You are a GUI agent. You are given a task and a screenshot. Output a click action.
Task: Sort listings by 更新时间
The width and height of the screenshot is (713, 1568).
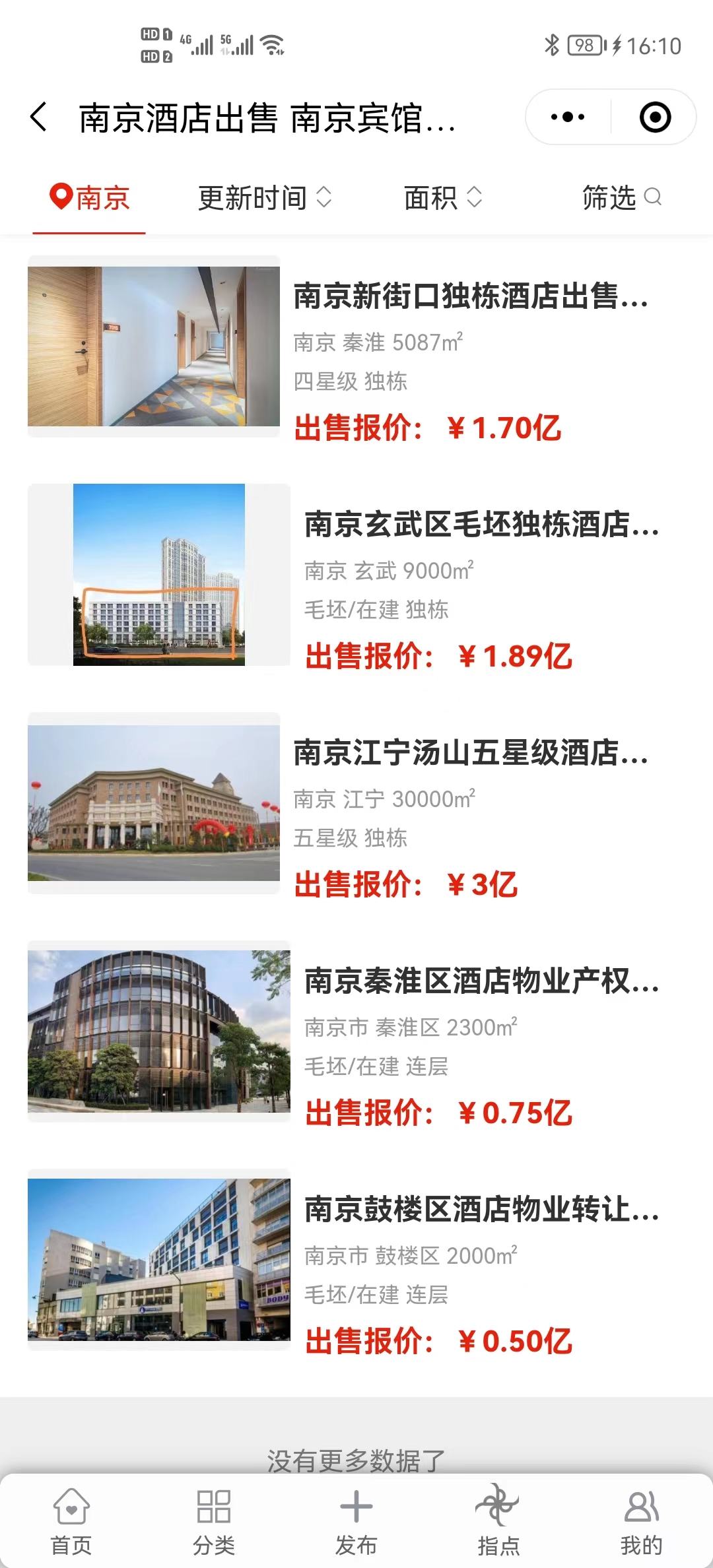tap(264, 198)
